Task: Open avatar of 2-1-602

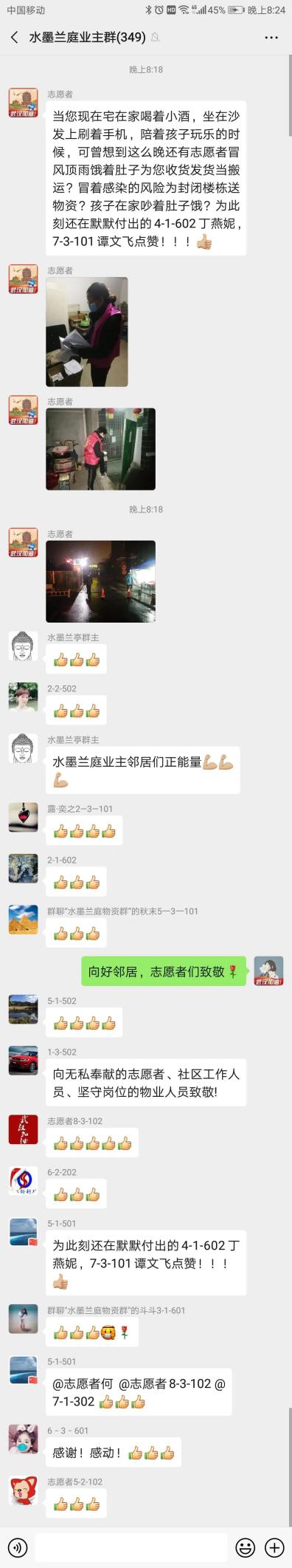Action: (23, 869)
